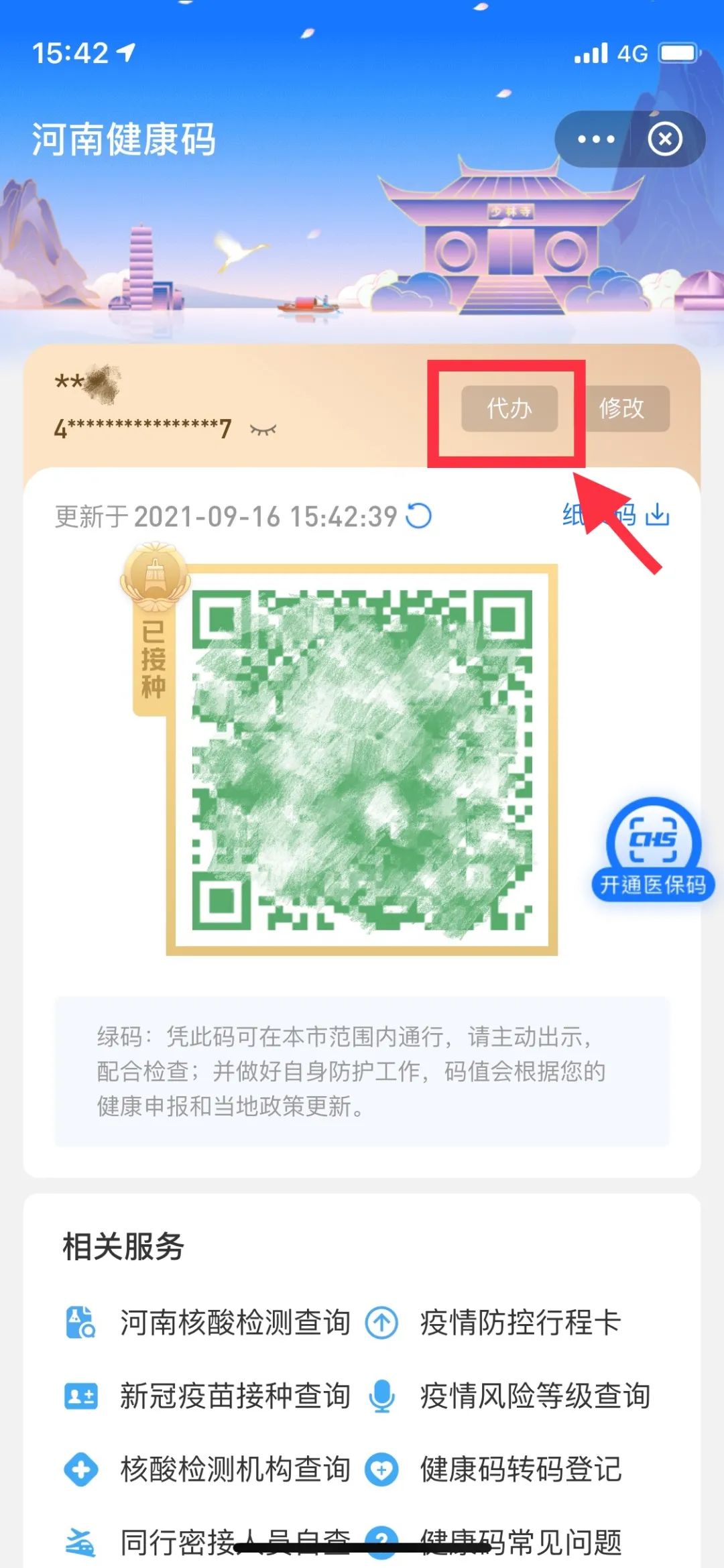
Task: Open 开通医保码 floating button
Action: click(653, 849)
